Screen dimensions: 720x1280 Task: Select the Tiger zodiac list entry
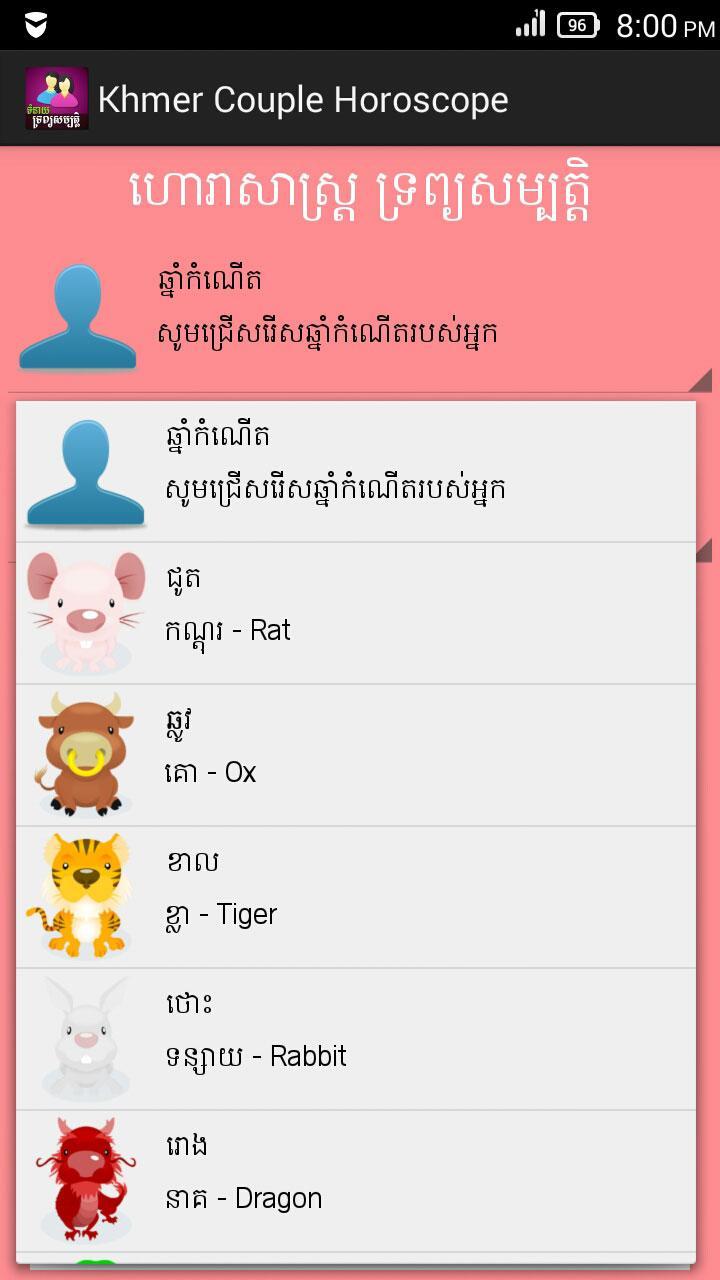coord(360,894)
